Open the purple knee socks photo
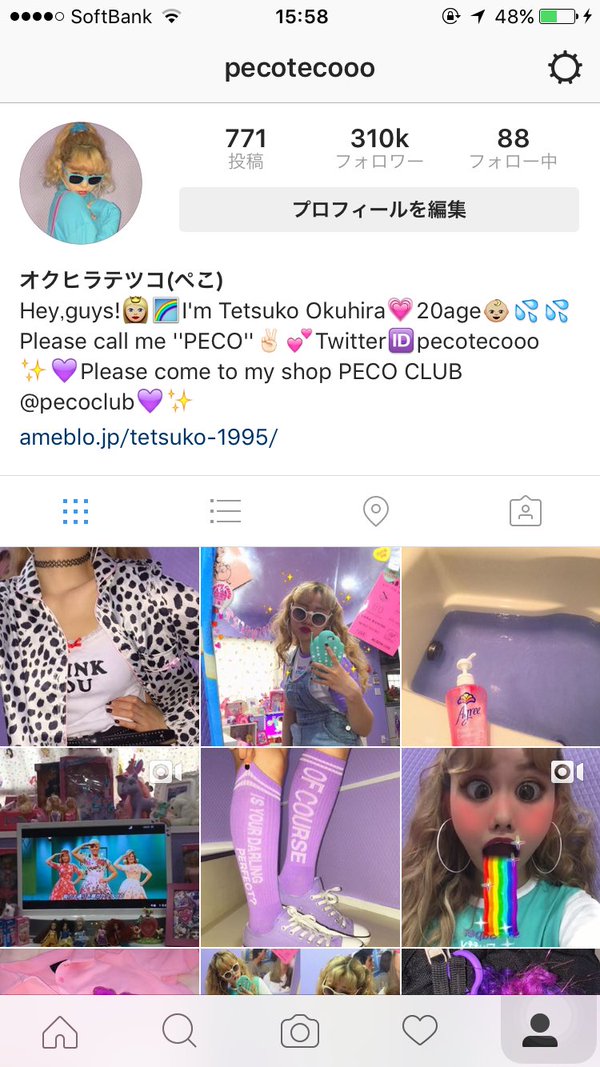Image resolution: width=600 pixels, height=1067 pixels. [300, 848]
